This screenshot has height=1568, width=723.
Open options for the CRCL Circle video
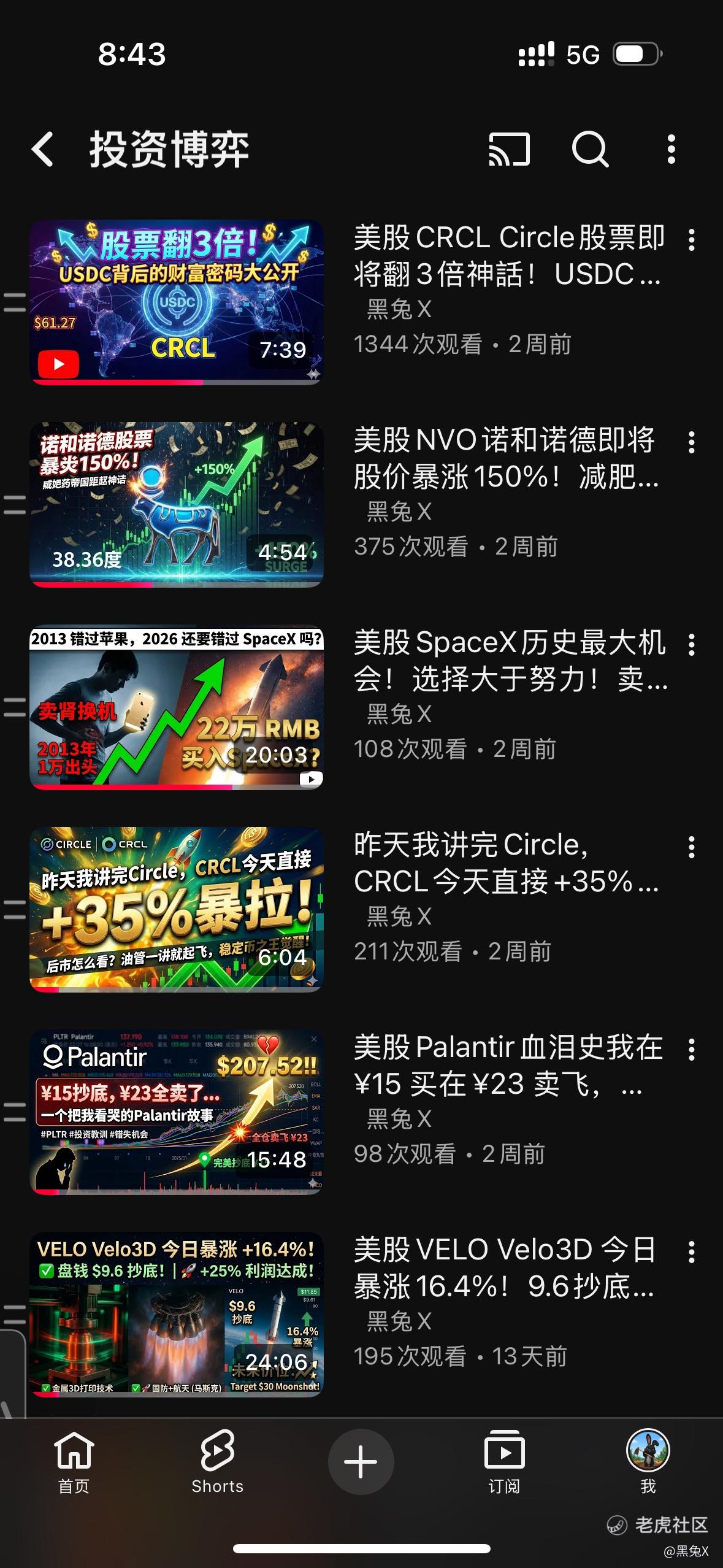click(692, 240)
